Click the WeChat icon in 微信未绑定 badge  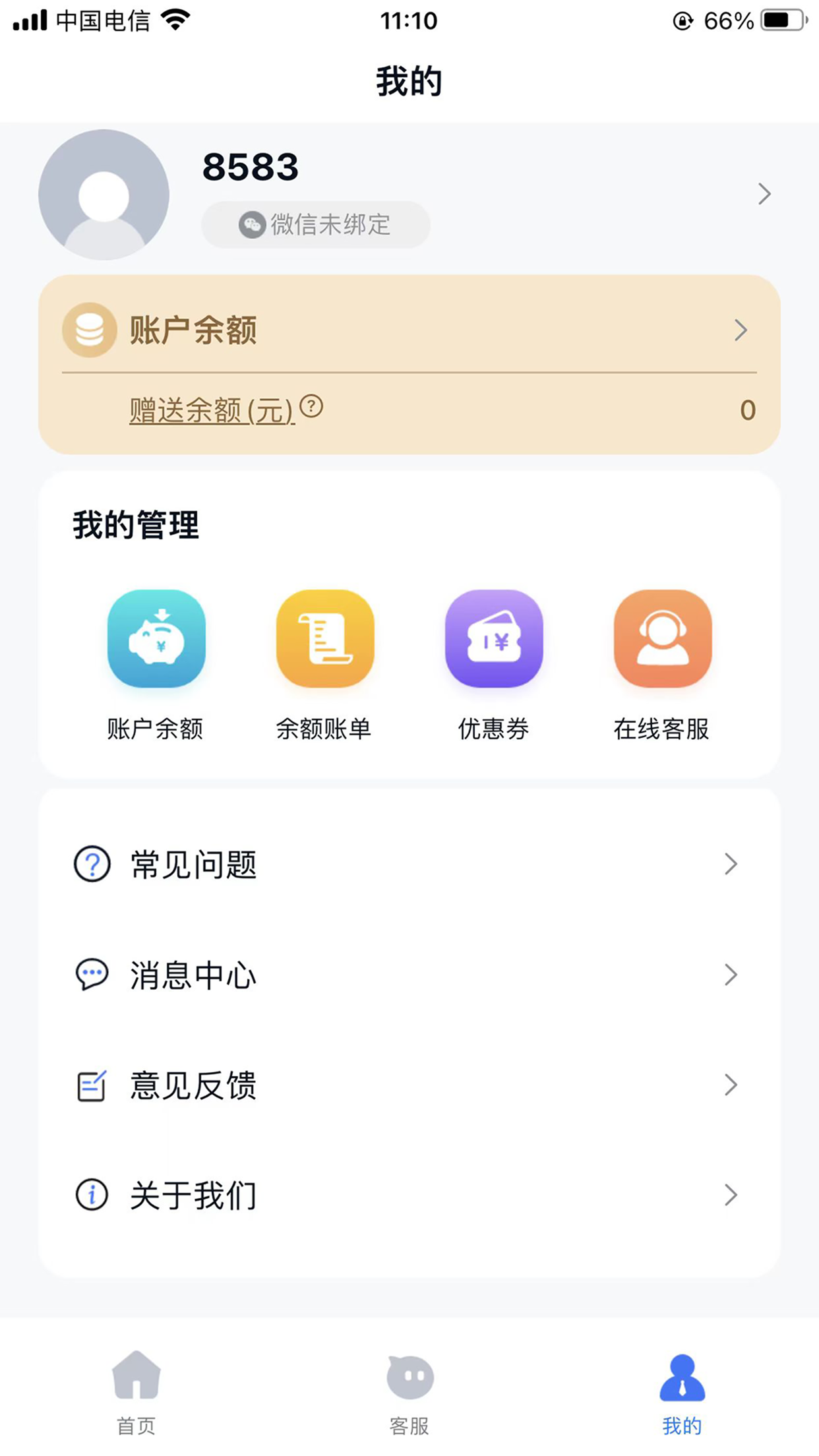pyautogui.click(x=253, y=224)
